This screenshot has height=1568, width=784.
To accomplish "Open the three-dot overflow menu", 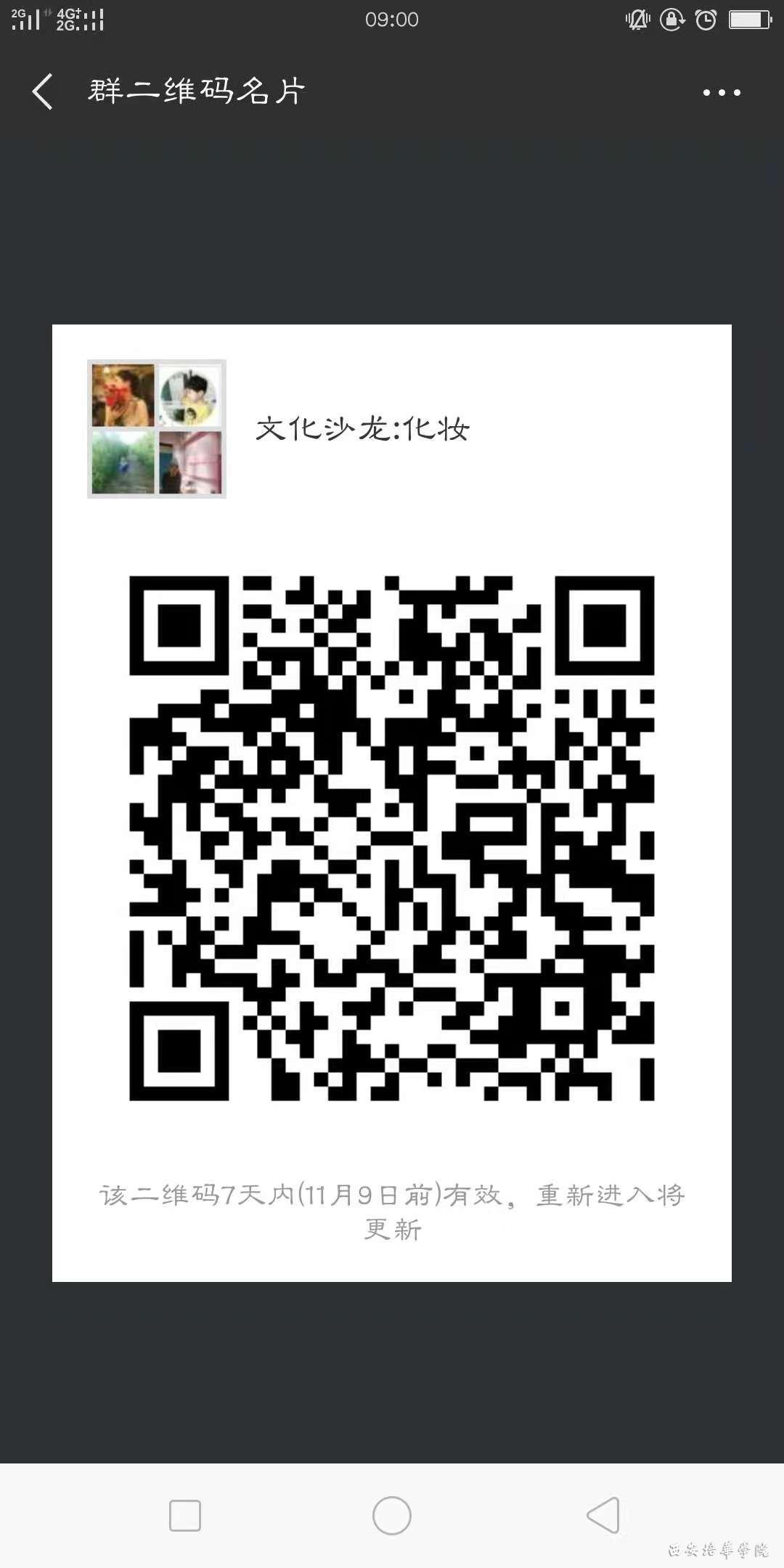I will click(x=721, y=92).
